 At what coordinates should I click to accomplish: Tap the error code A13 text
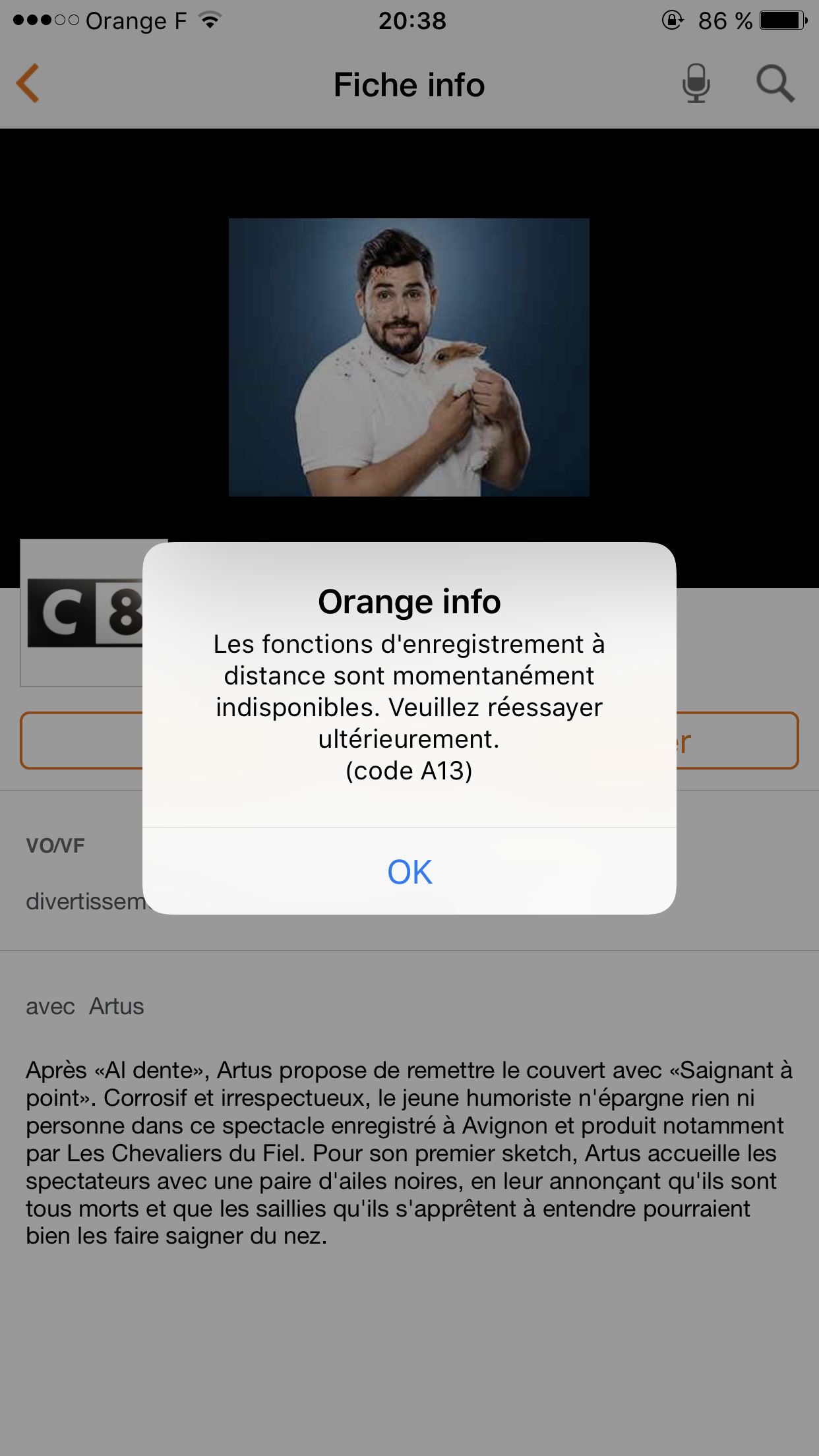coord(409,770)
